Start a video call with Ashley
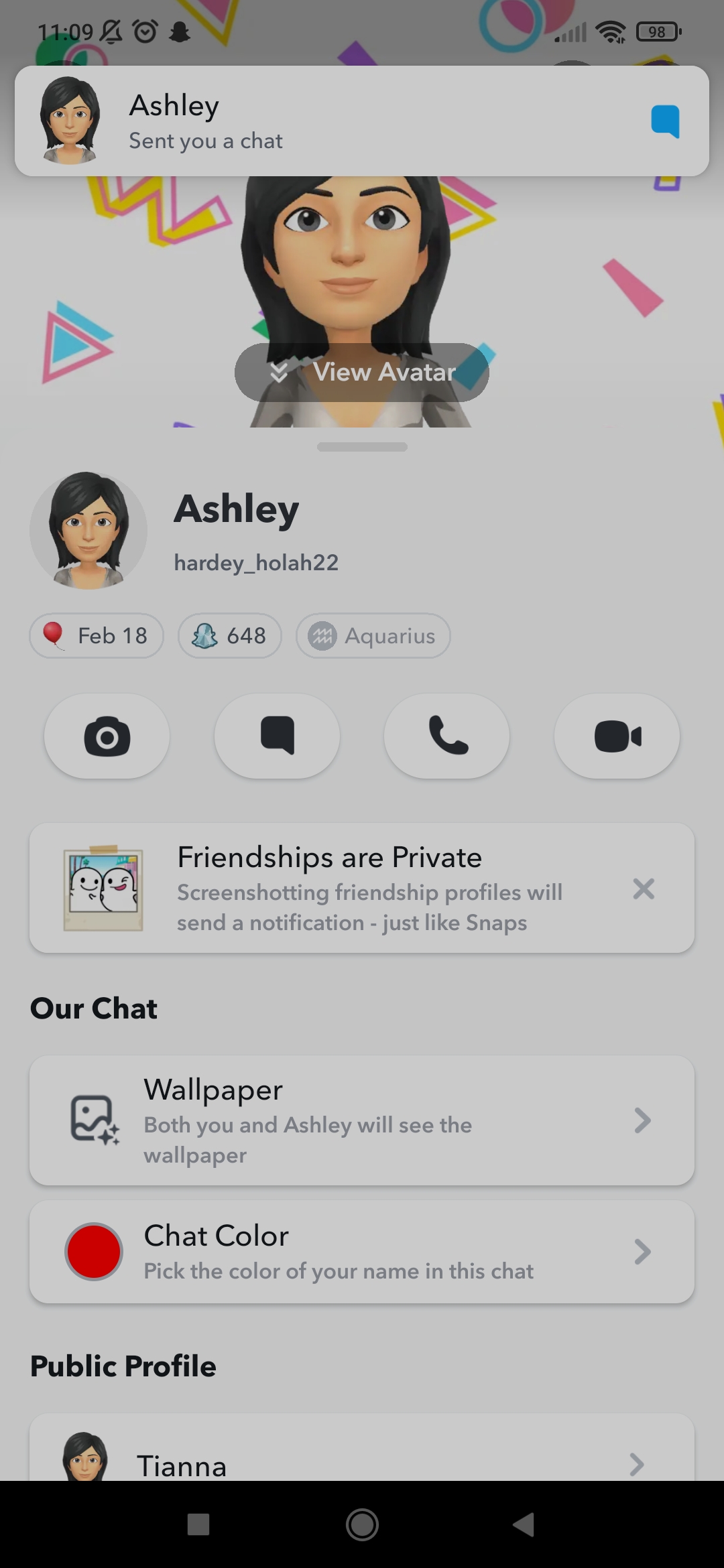The height and width of the screenshot is (1568, 724). (617, 736)
